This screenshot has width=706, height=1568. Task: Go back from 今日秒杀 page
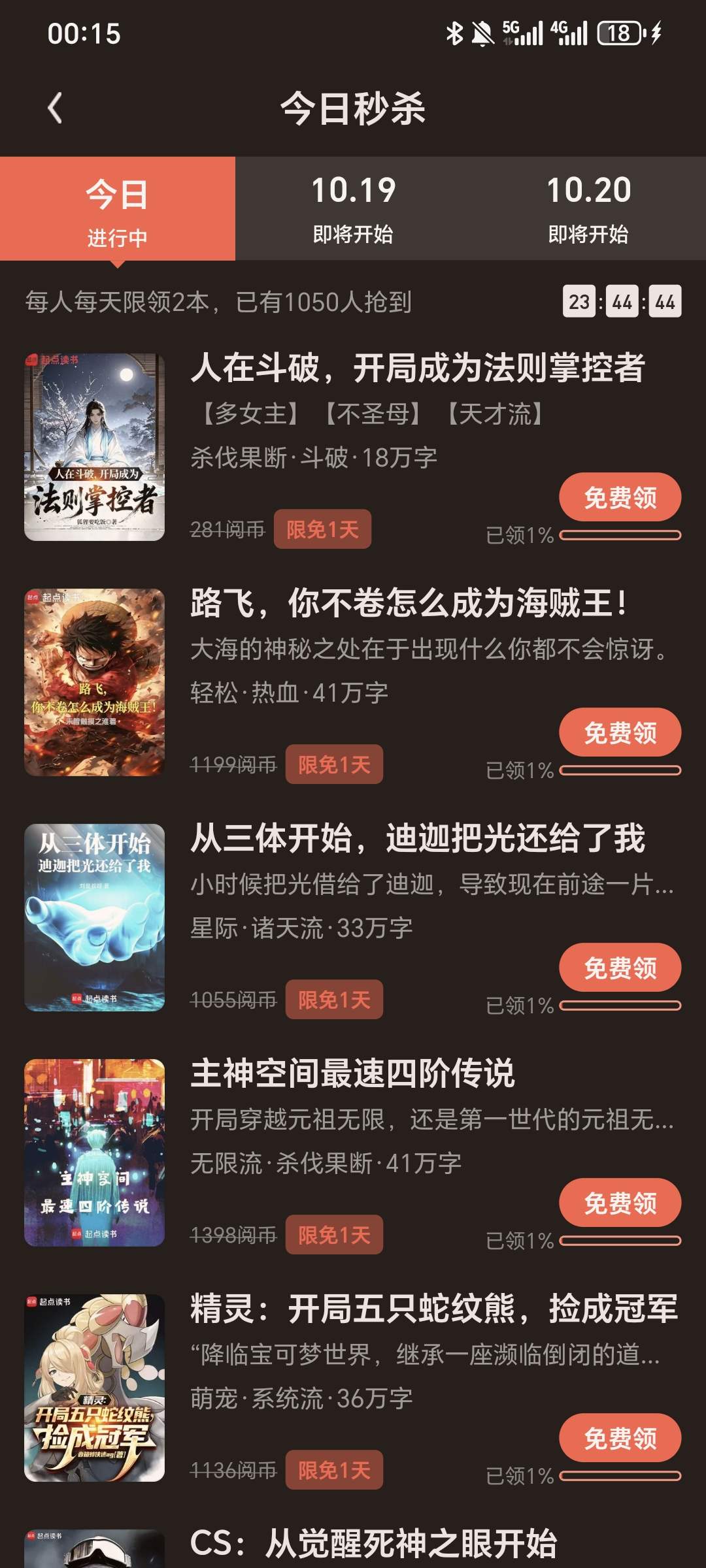point(56,108)
